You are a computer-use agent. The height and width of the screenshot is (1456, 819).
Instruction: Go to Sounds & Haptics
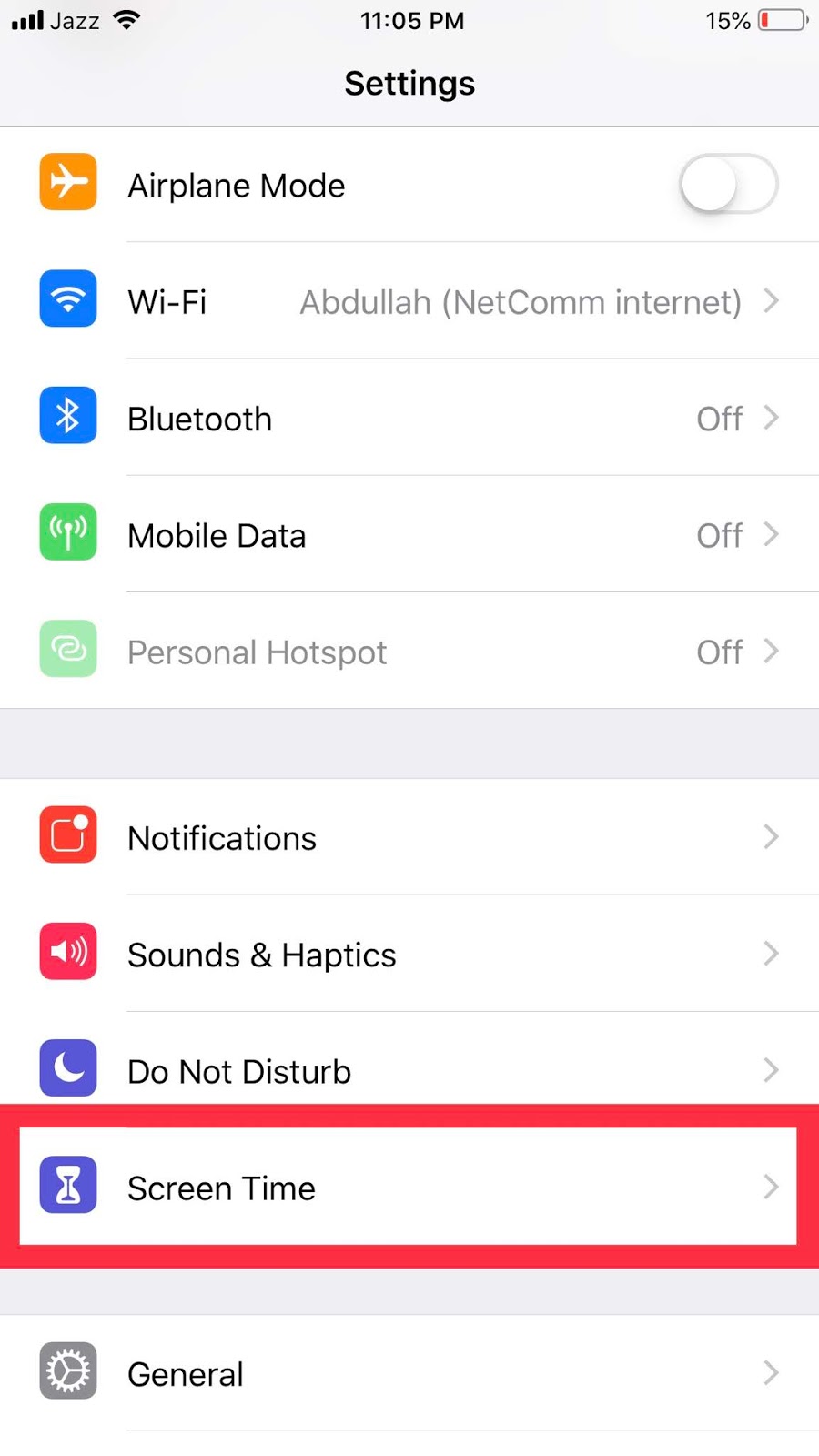[409, 955]
